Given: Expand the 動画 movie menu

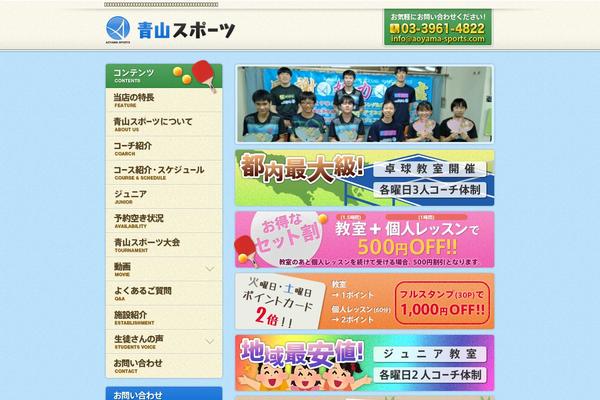Looking at the screenshot, I should pos(163,269).
